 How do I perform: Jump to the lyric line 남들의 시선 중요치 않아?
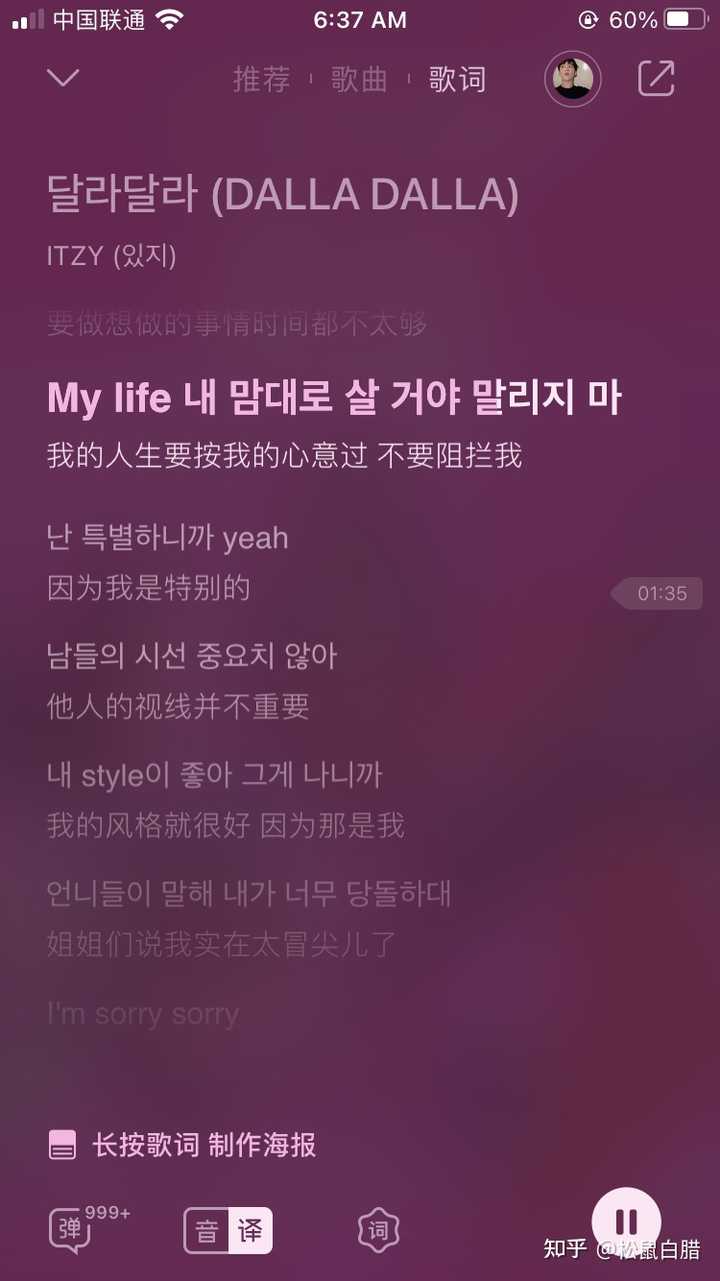point(192,656)
